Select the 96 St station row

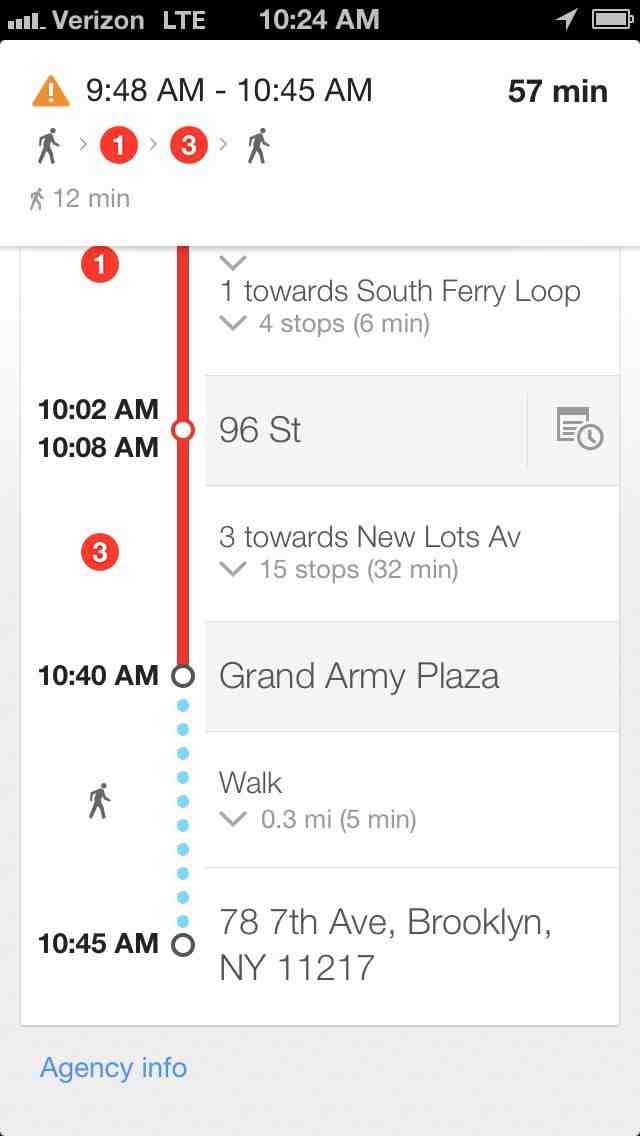click(364, 430)
